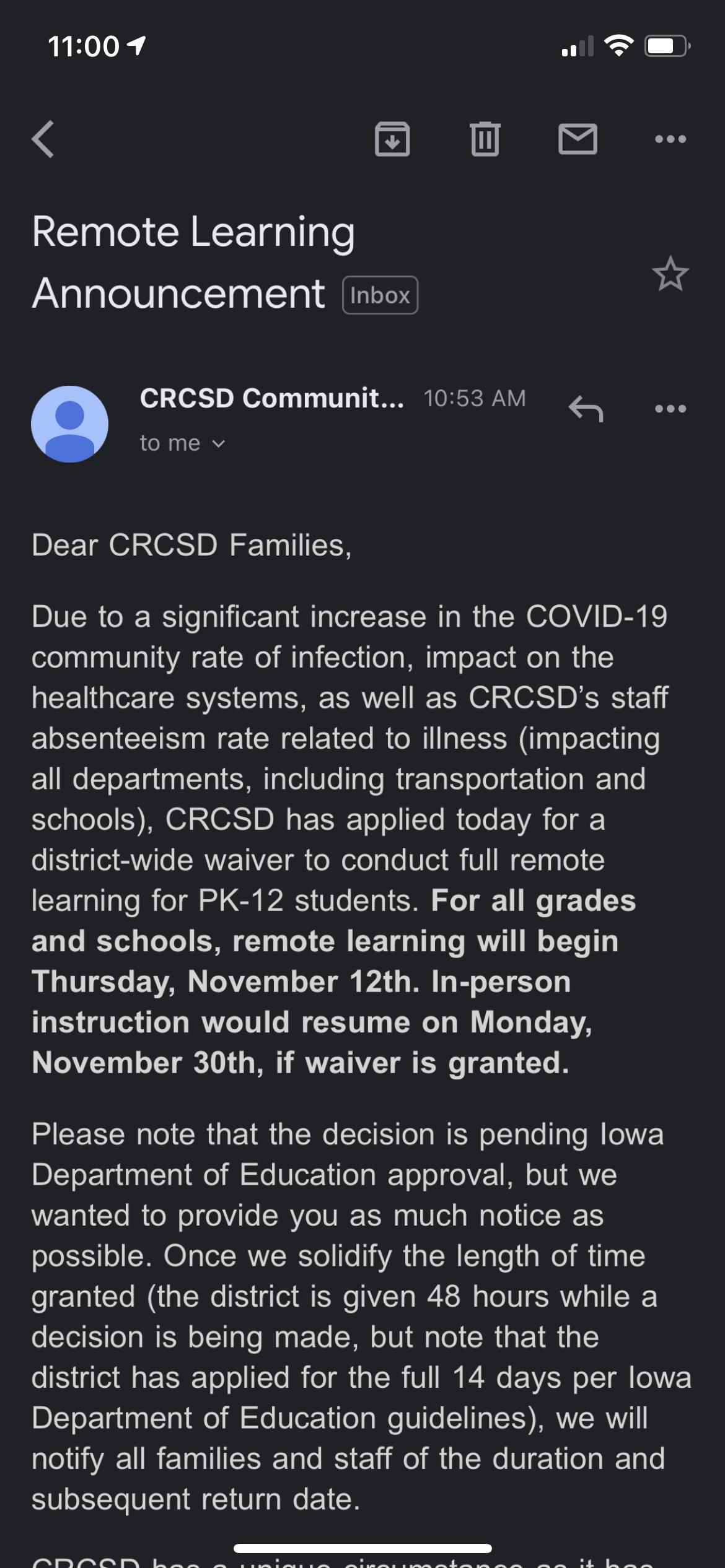Open the top toolbar overflow menu
Screen dimensions: 725x1568
[670, 139]
